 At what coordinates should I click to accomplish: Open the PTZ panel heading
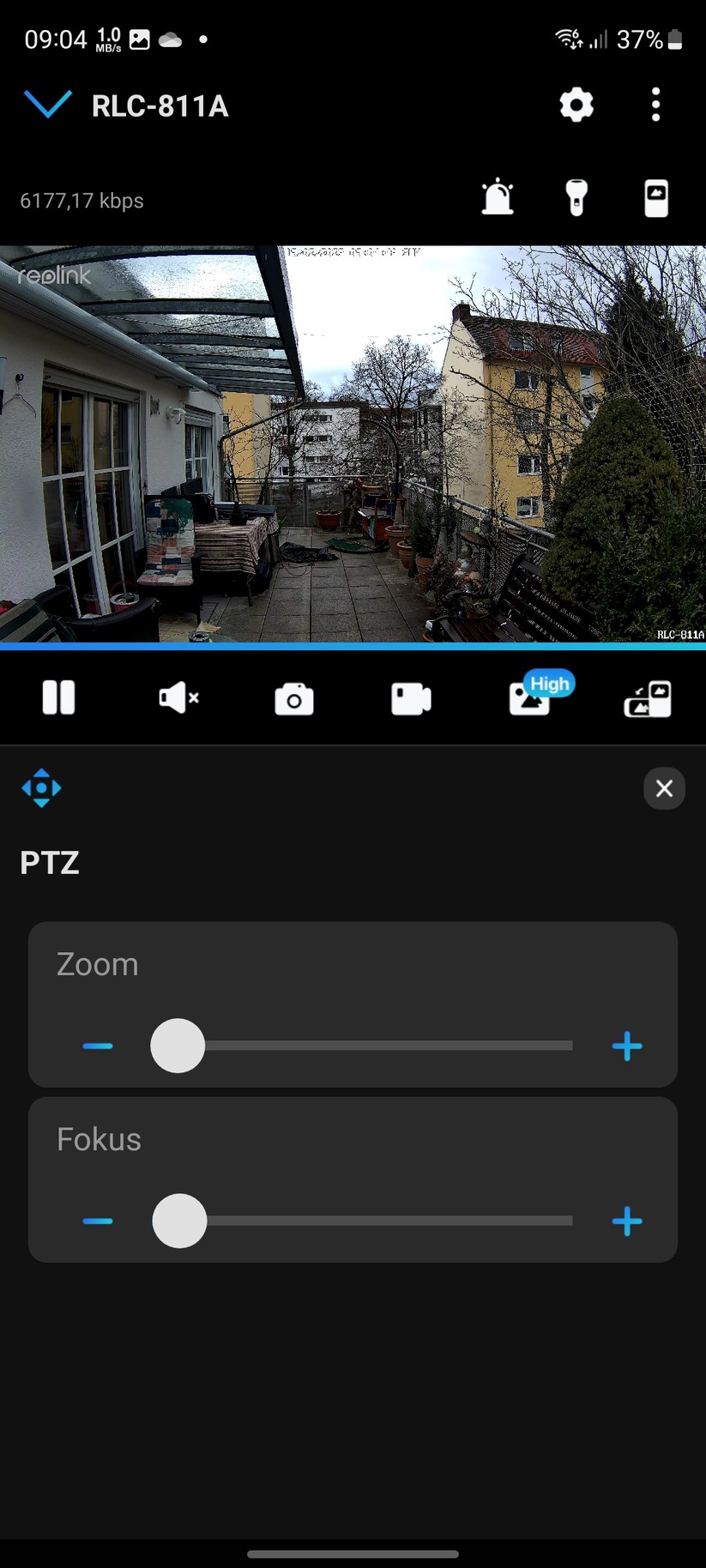pyautogui.click(x=49, y=863)
